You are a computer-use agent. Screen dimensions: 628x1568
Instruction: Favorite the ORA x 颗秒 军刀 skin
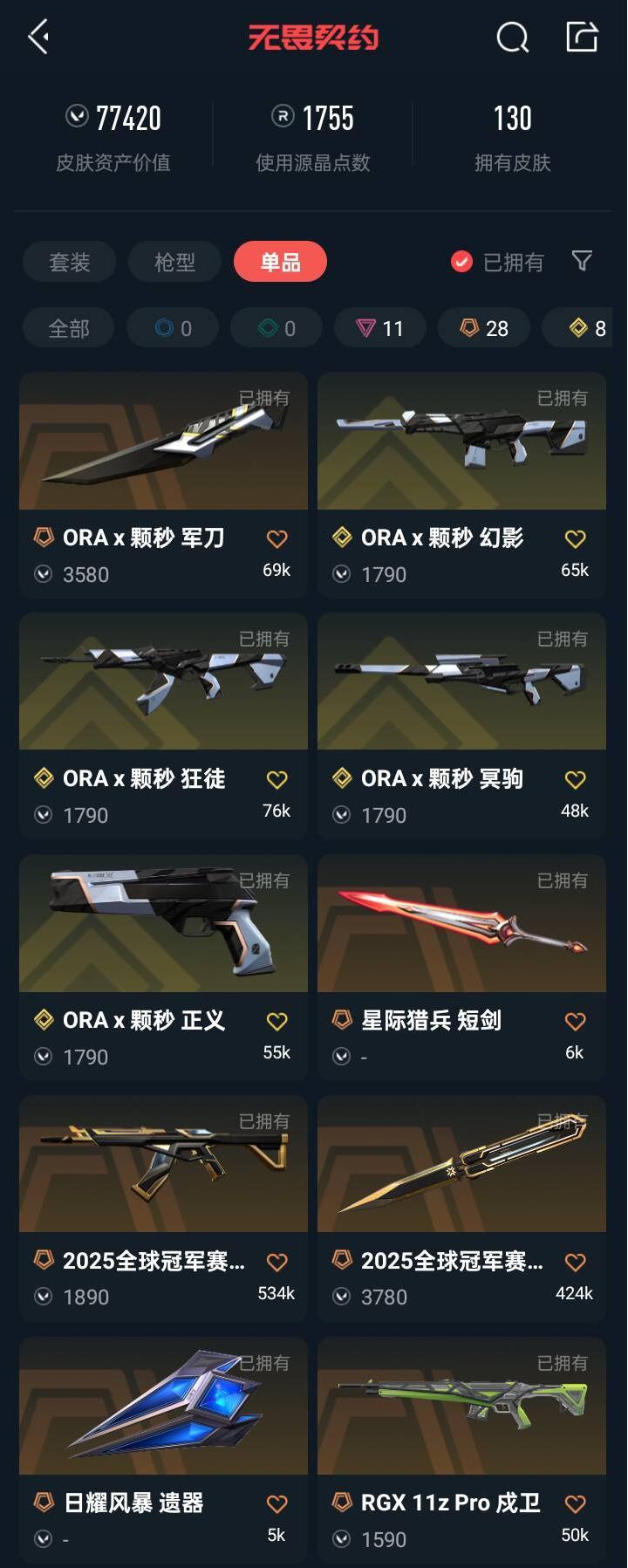pos(277,538)
